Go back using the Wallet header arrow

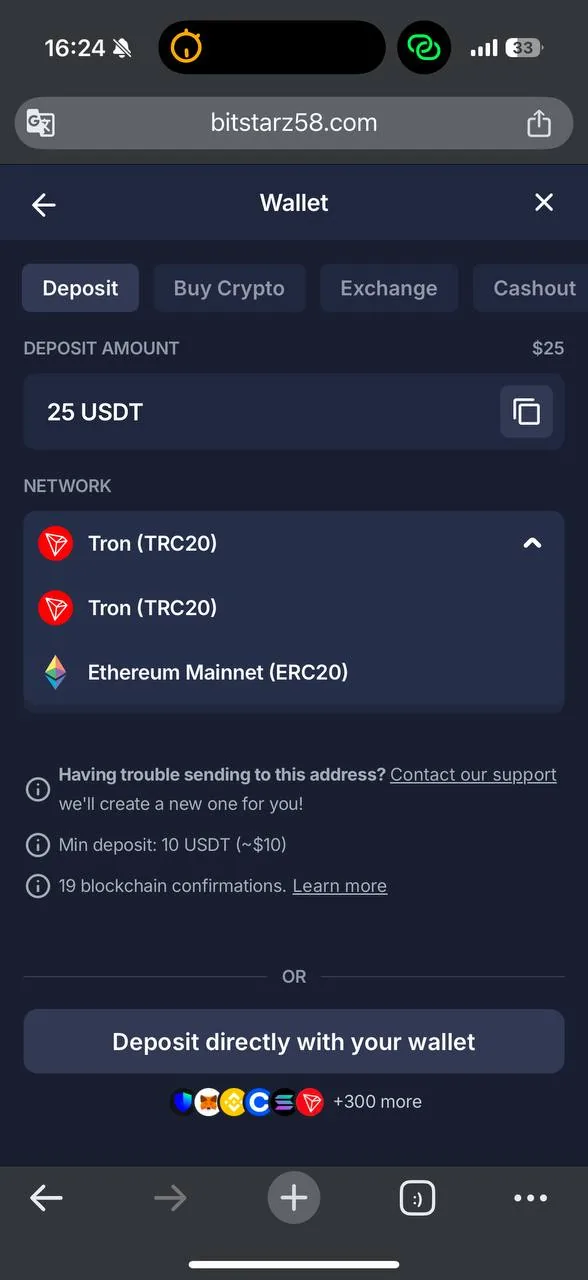[x=44, y=205]
